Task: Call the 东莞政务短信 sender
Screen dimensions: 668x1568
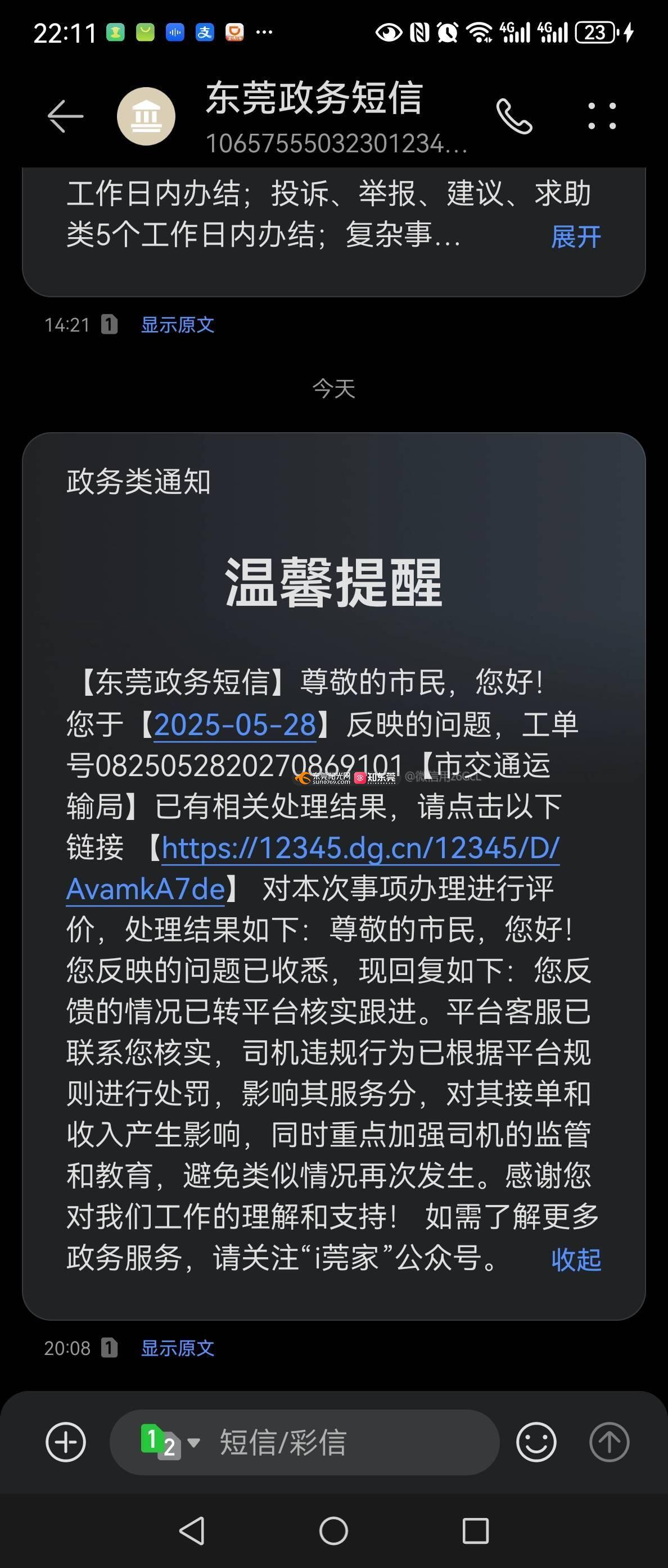Action: pos(514,116)
